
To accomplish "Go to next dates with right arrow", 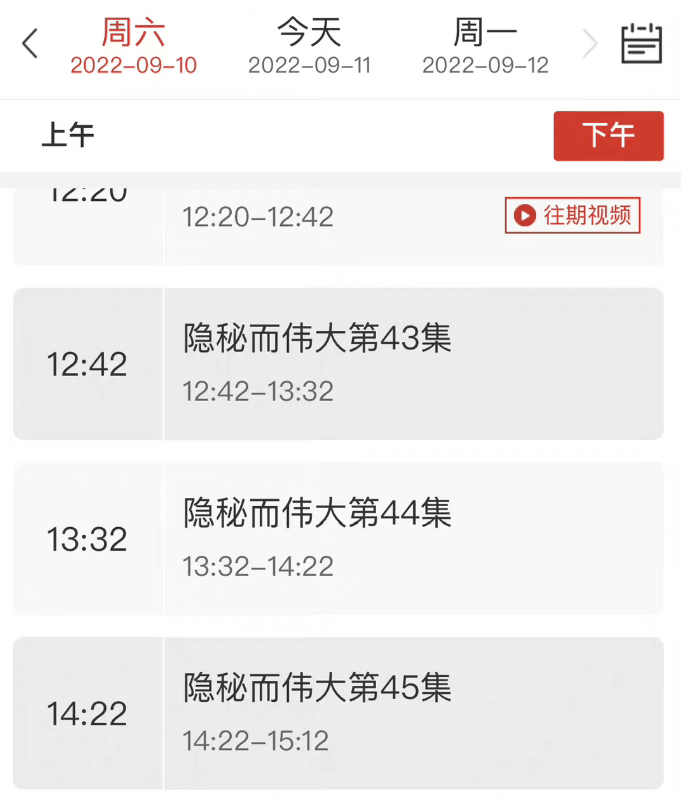I will (591, 44).
